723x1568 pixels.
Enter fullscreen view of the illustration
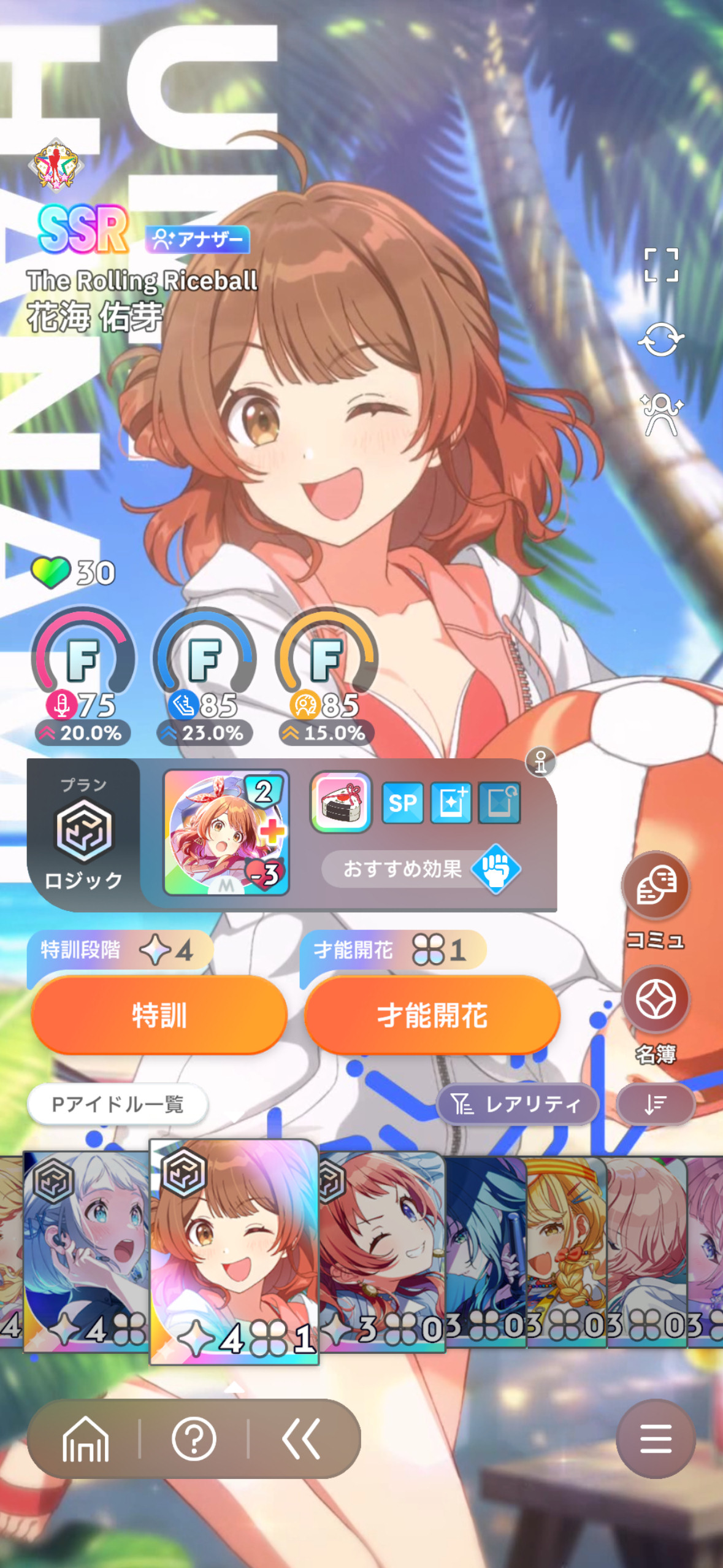tap(661, 265)
